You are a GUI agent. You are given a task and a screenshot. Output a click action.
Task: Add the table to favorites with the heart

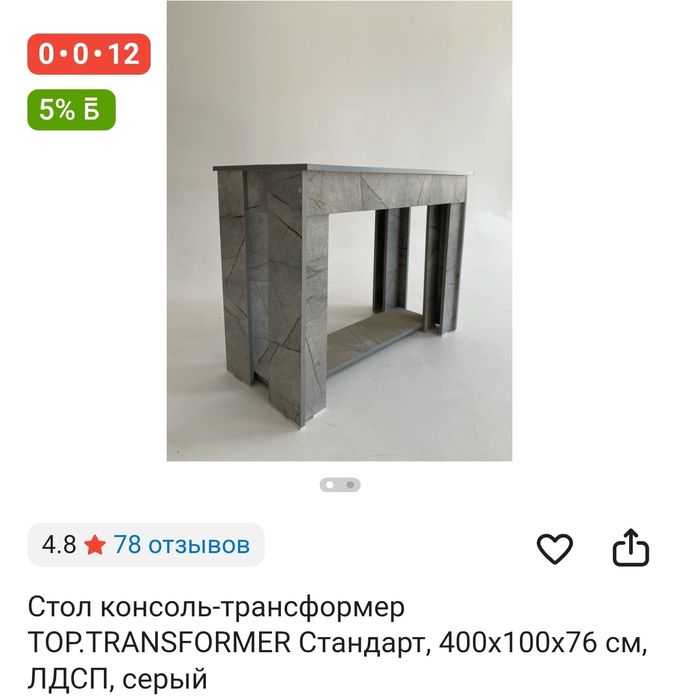(x=554, y=548)
